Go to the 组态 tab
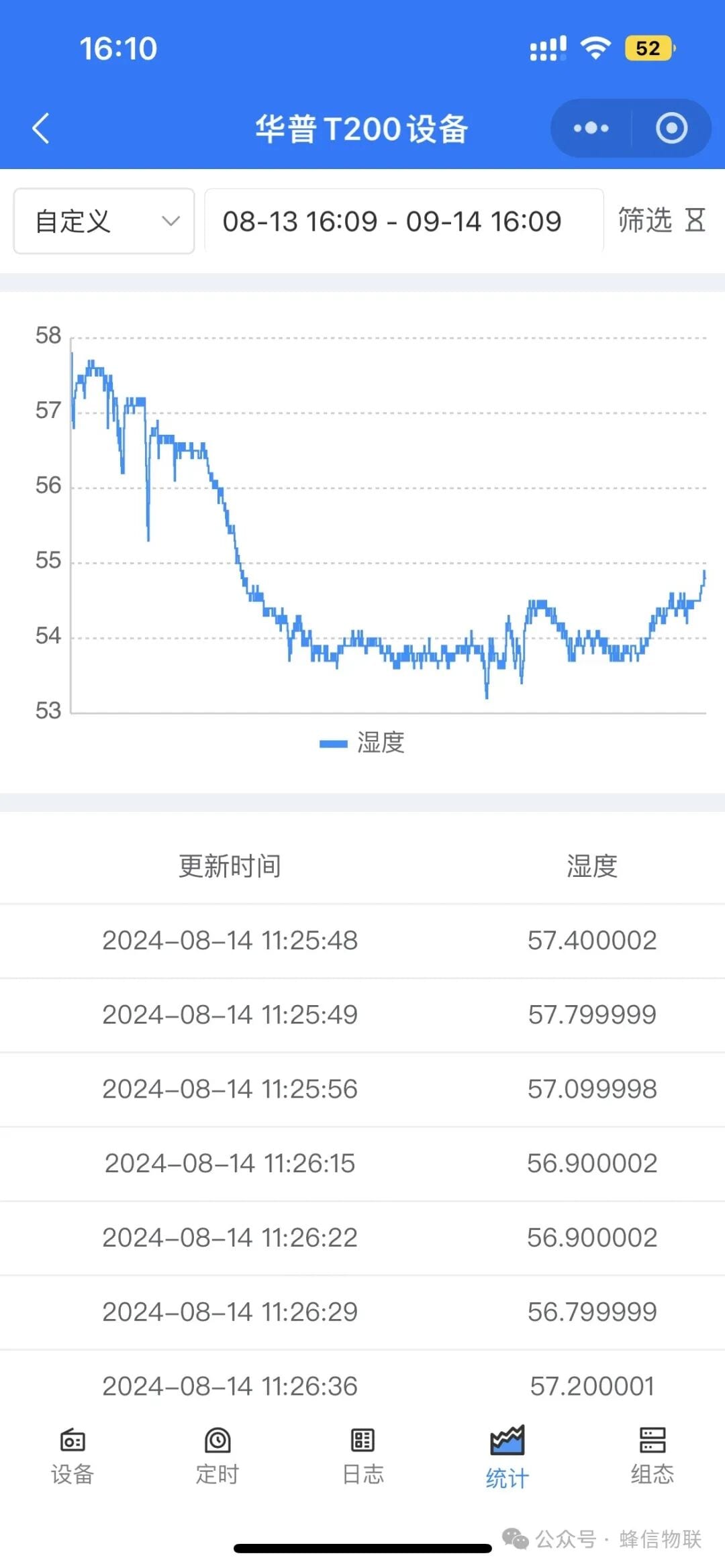The image size is (725, 1568). tap(652, 1456)
